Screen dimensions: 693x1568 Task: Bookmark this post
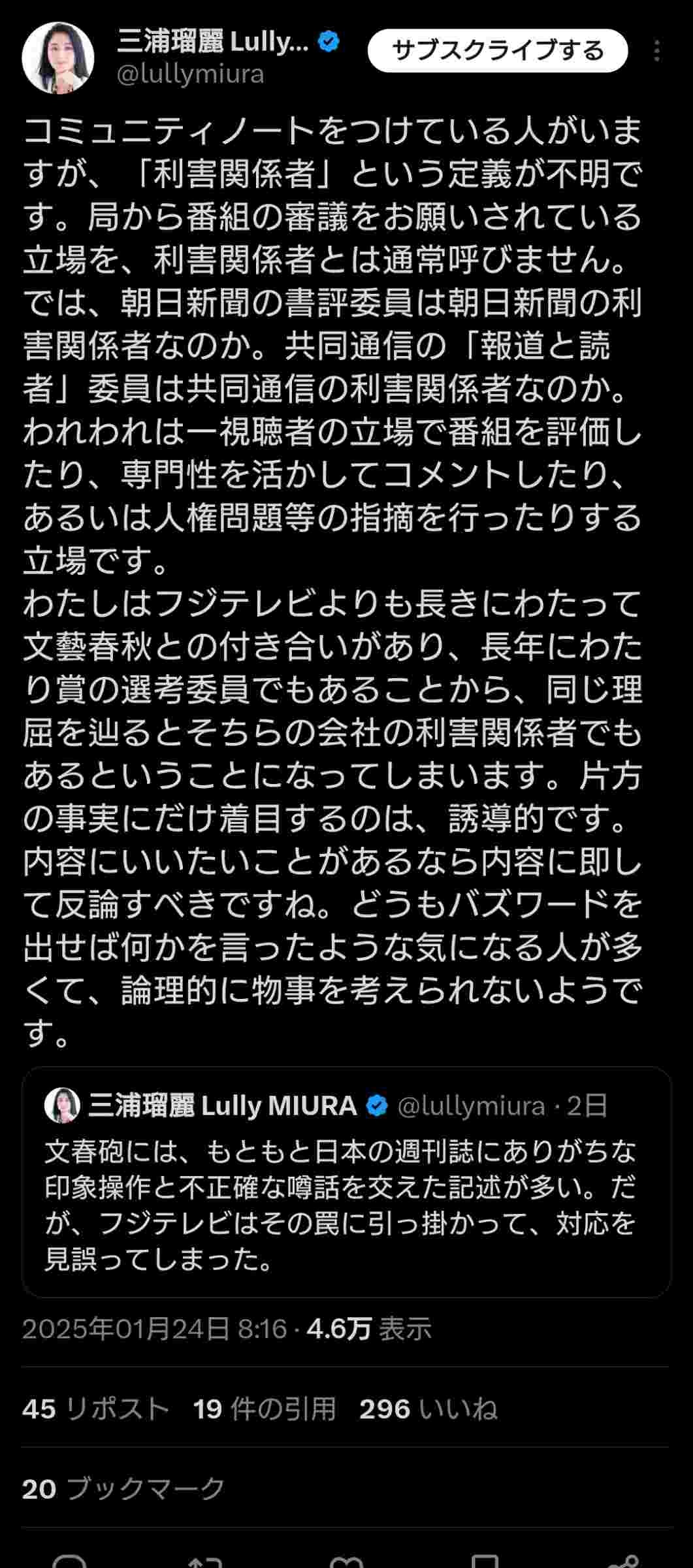click(485, 1560)
